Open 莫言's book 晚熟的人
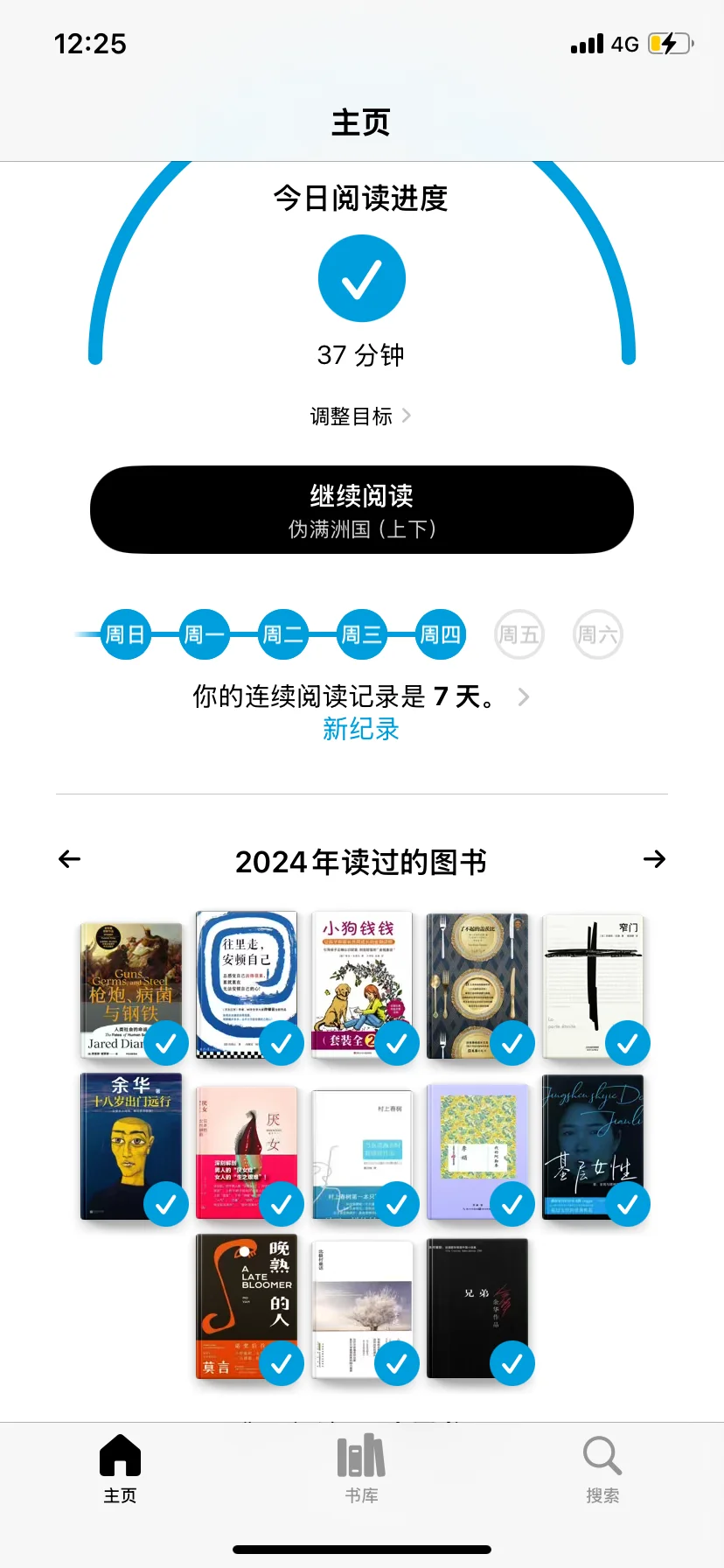This screenshot has width=724, height=1568. pyautogui.click(x=247, y=1307)
